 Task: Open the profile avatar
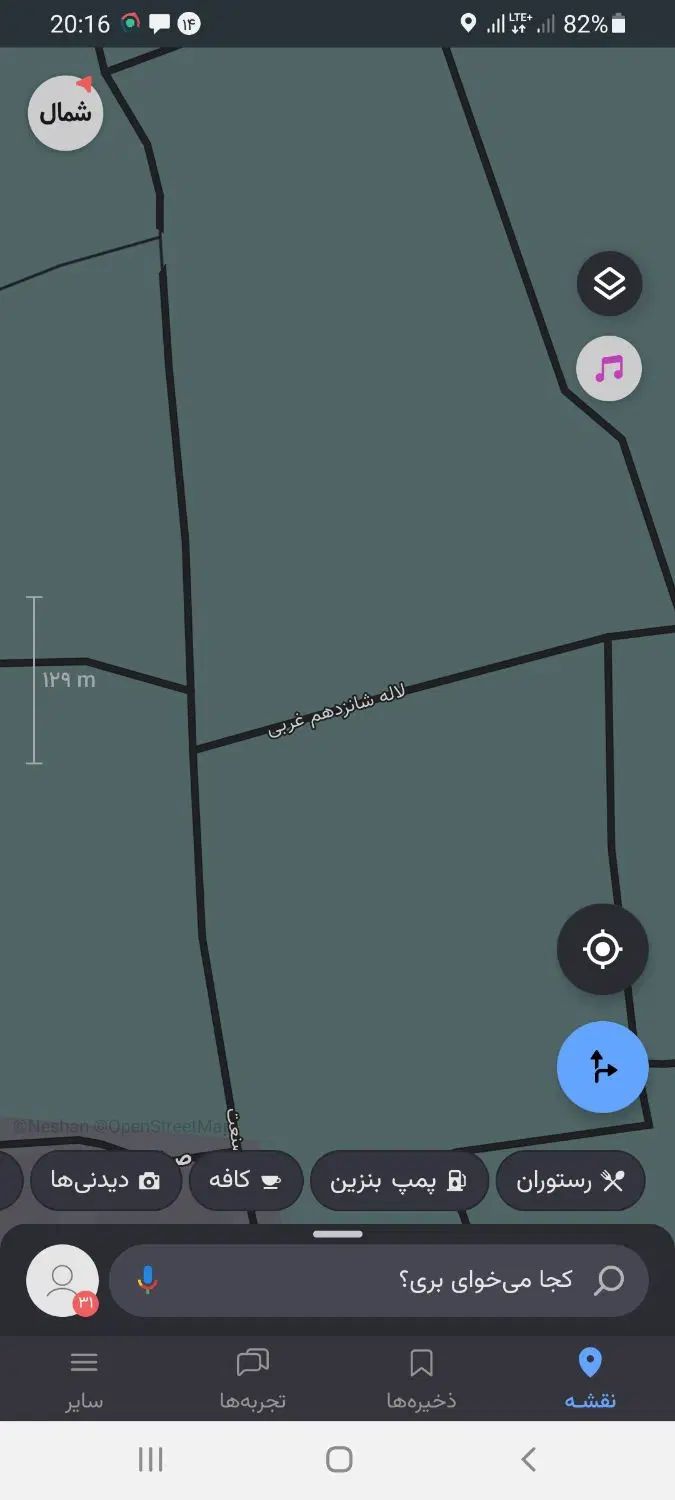62,1280
